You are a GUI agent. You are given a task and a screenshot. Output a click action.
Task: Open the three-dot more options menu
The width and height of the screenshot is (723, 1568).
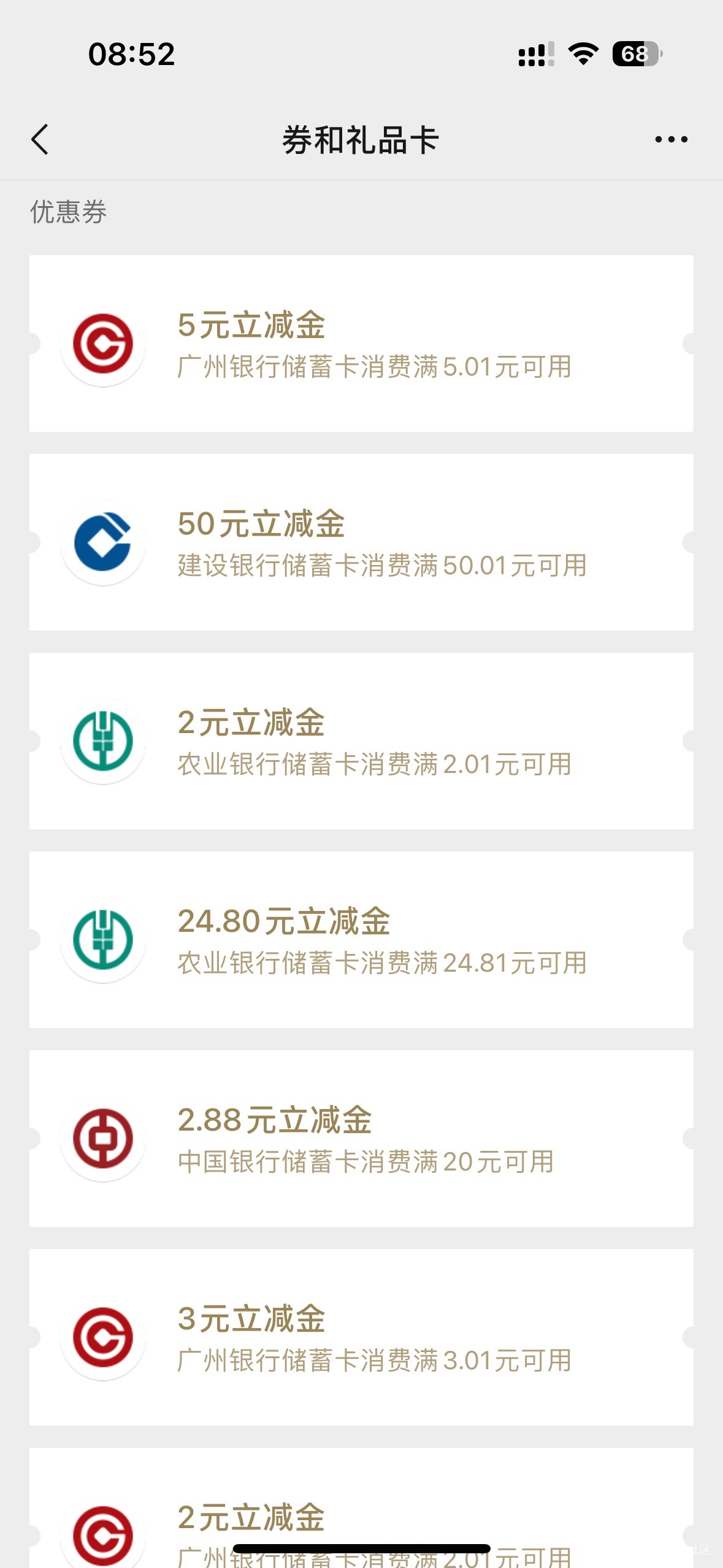point(671,139)
